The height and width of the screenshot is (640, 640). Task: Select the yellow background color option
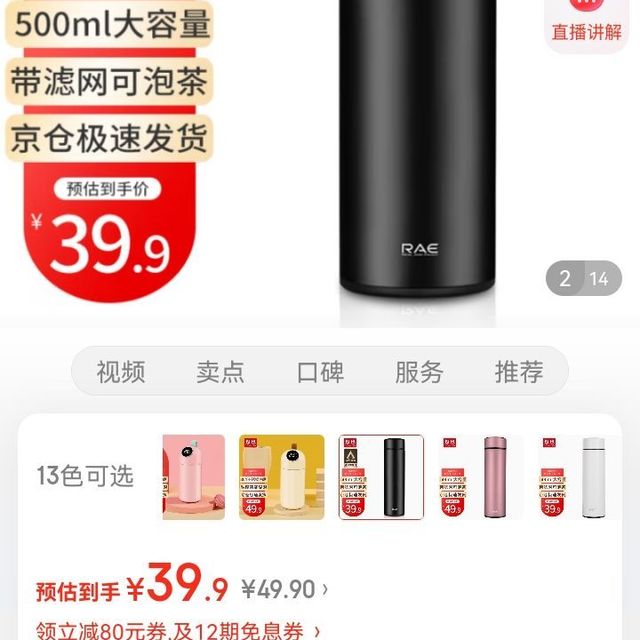point(282,477)
